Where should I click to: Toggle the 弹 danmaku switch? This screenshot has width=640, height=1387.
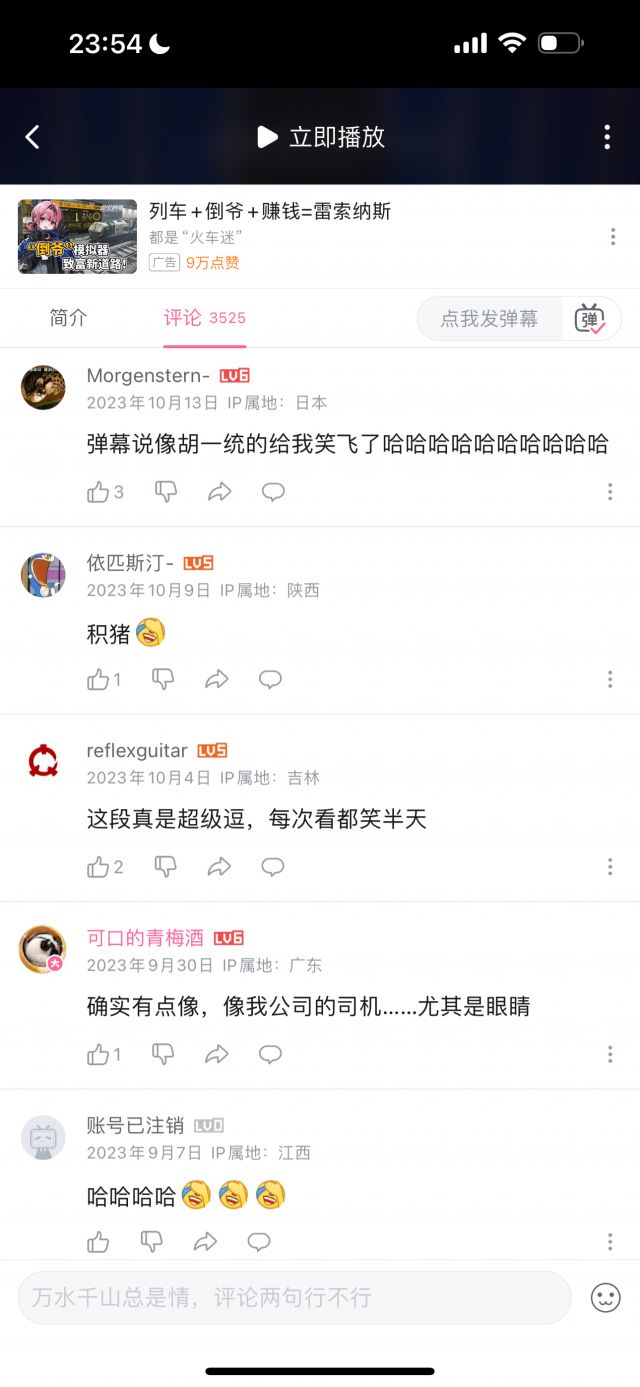[x=590, y=319]
